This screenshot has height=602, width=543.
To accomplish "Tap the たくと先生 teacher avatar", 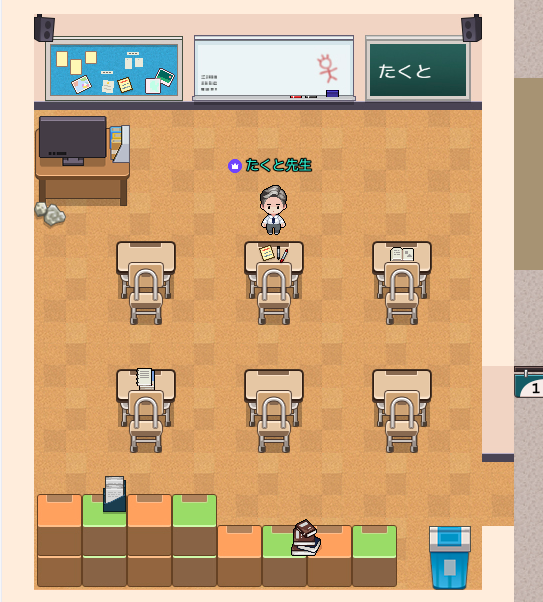I will pyautogui.click(x=273, y=210).
